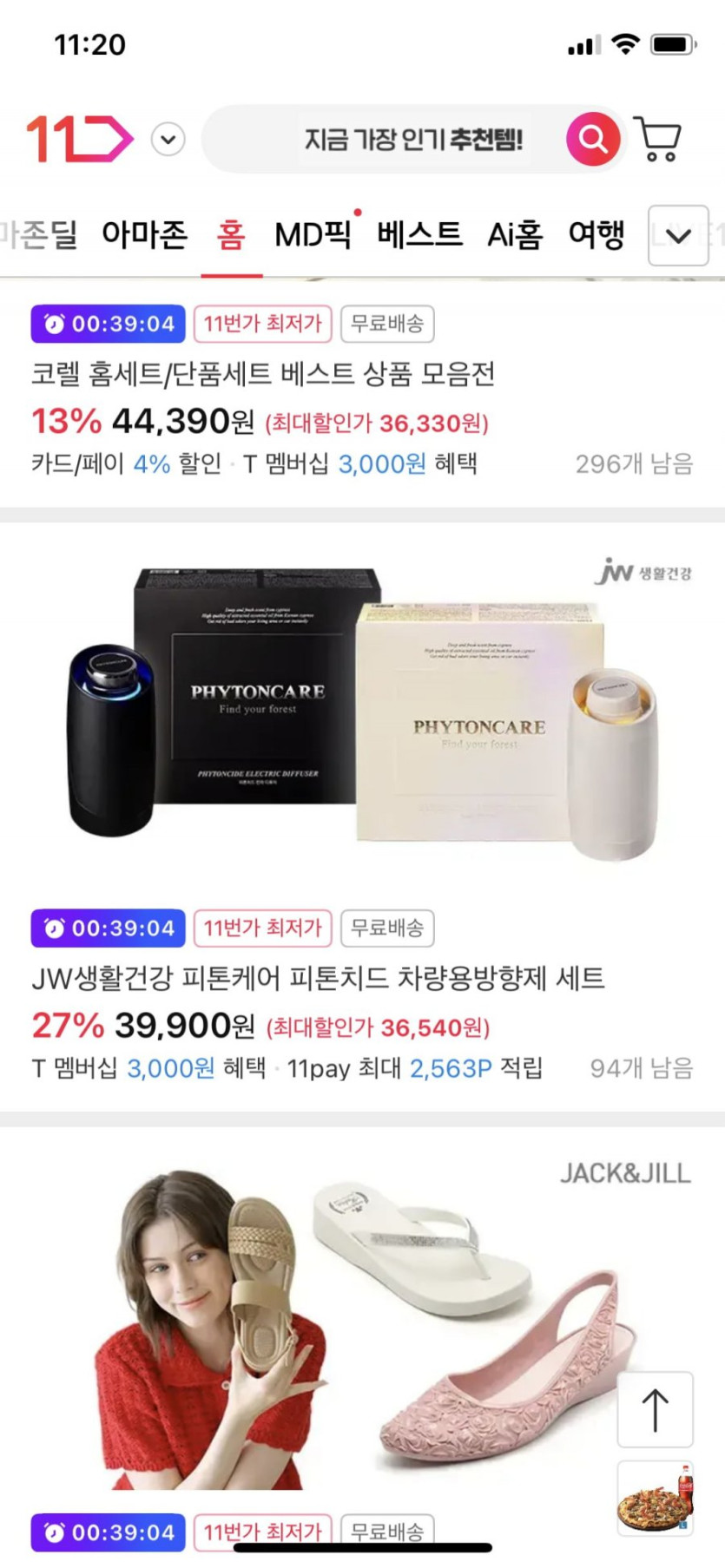Switch to the 아마존 tab
The width and height of the screenshot is (725, 1568).
pos(144,234)
